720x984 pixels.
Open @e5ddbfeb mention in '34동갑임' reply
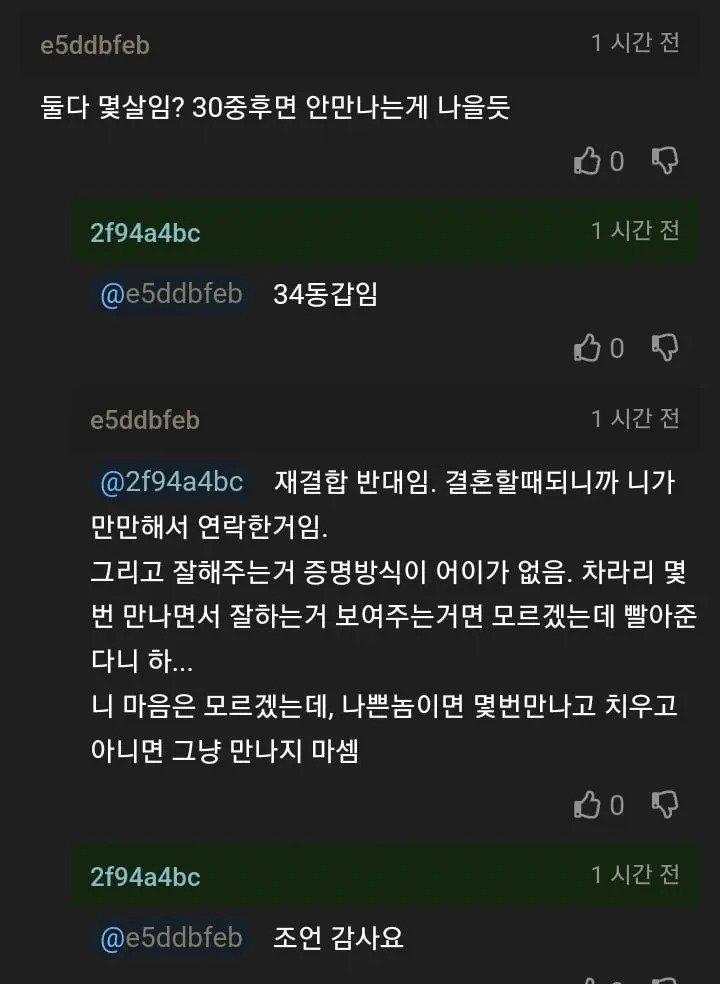click(x=171, y=295)
